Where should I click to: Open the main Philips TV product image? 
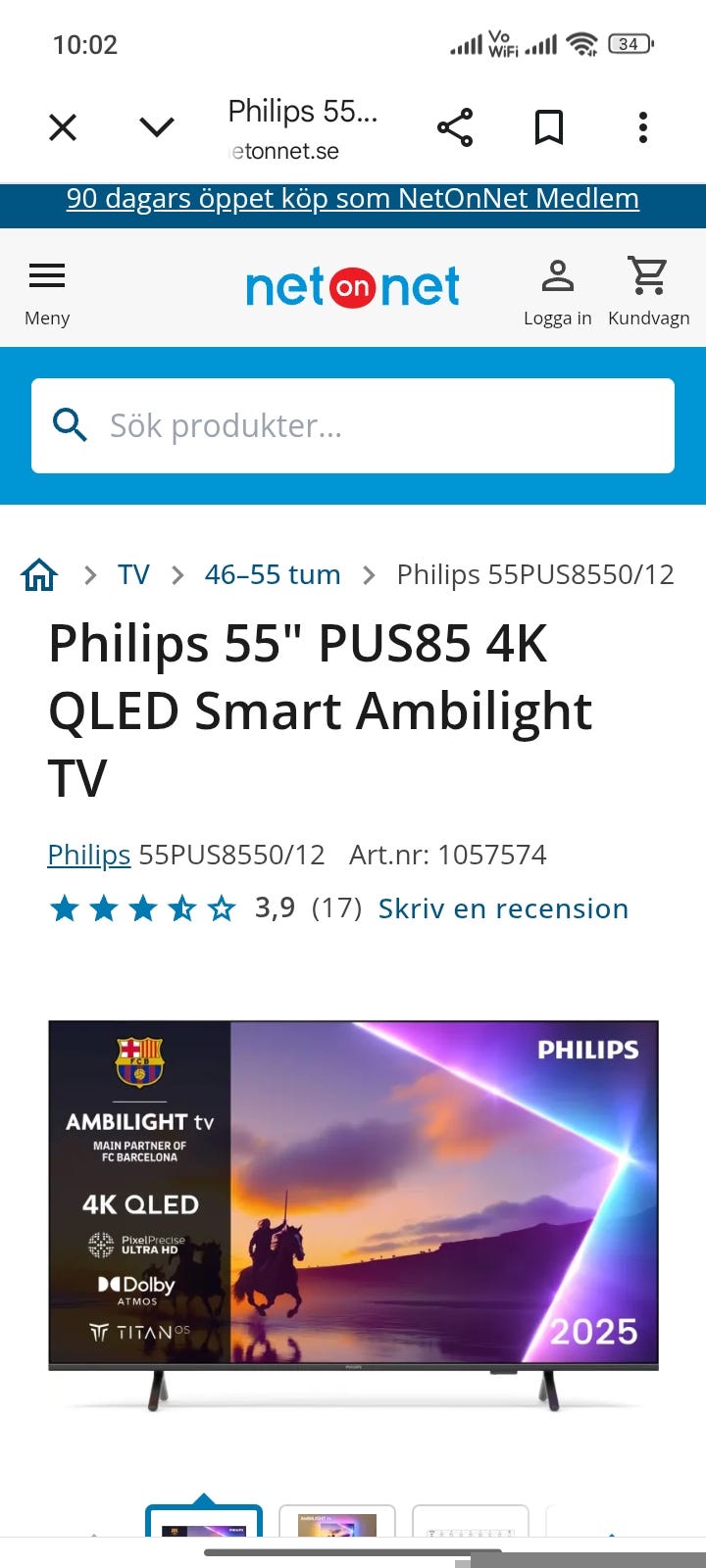tap(353, 1215)
